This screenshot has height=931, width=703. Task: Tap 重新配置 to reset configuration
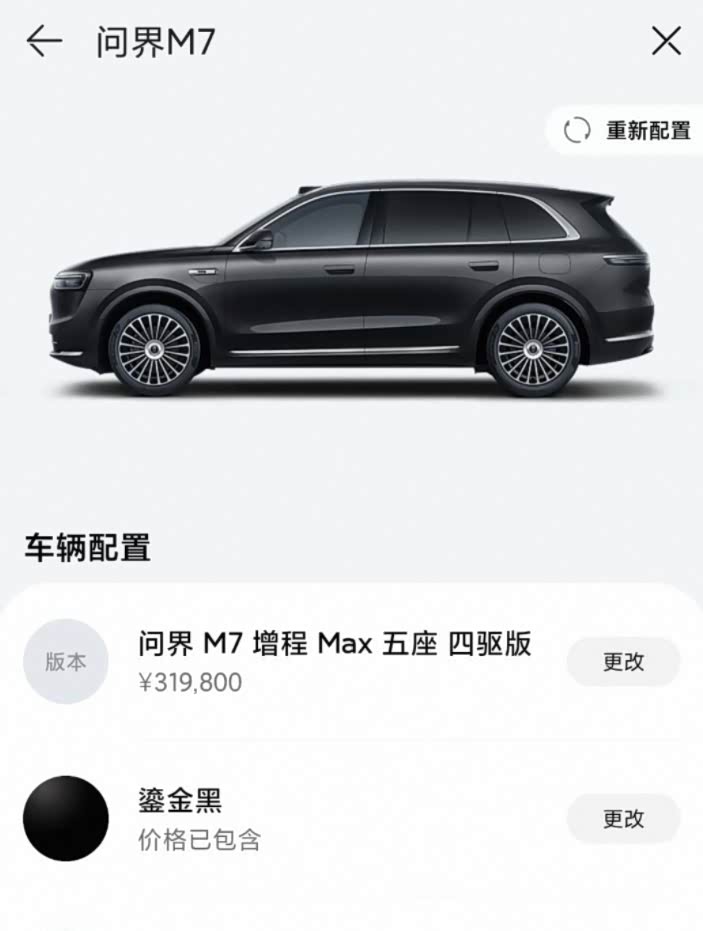coord(628,131)
